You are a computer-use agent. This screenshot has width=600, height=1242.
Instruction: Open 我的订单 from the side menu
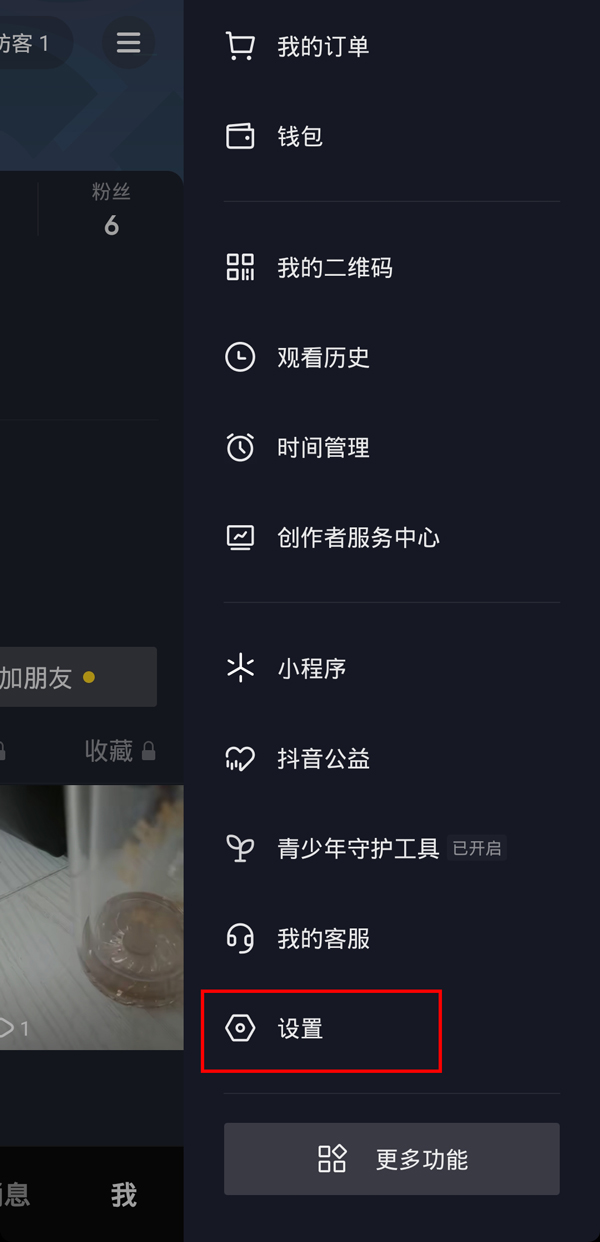pyautogui.click(x=322, y=46)
